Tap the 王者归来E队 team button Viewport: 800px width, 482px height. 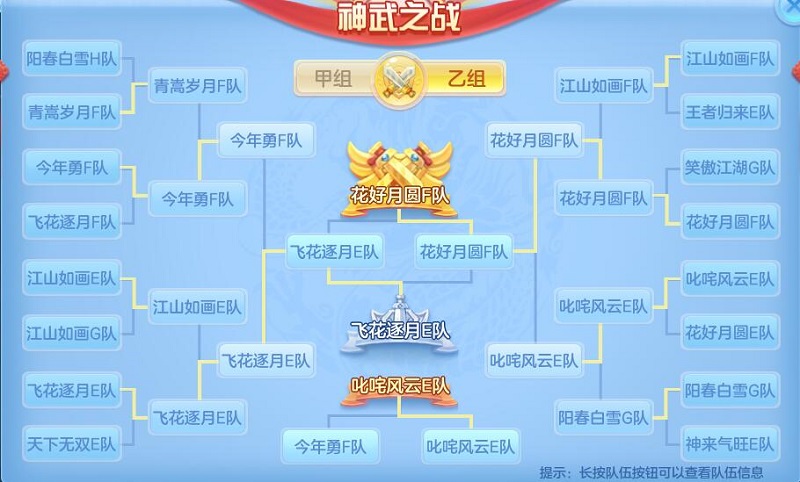tap(729, 111)
